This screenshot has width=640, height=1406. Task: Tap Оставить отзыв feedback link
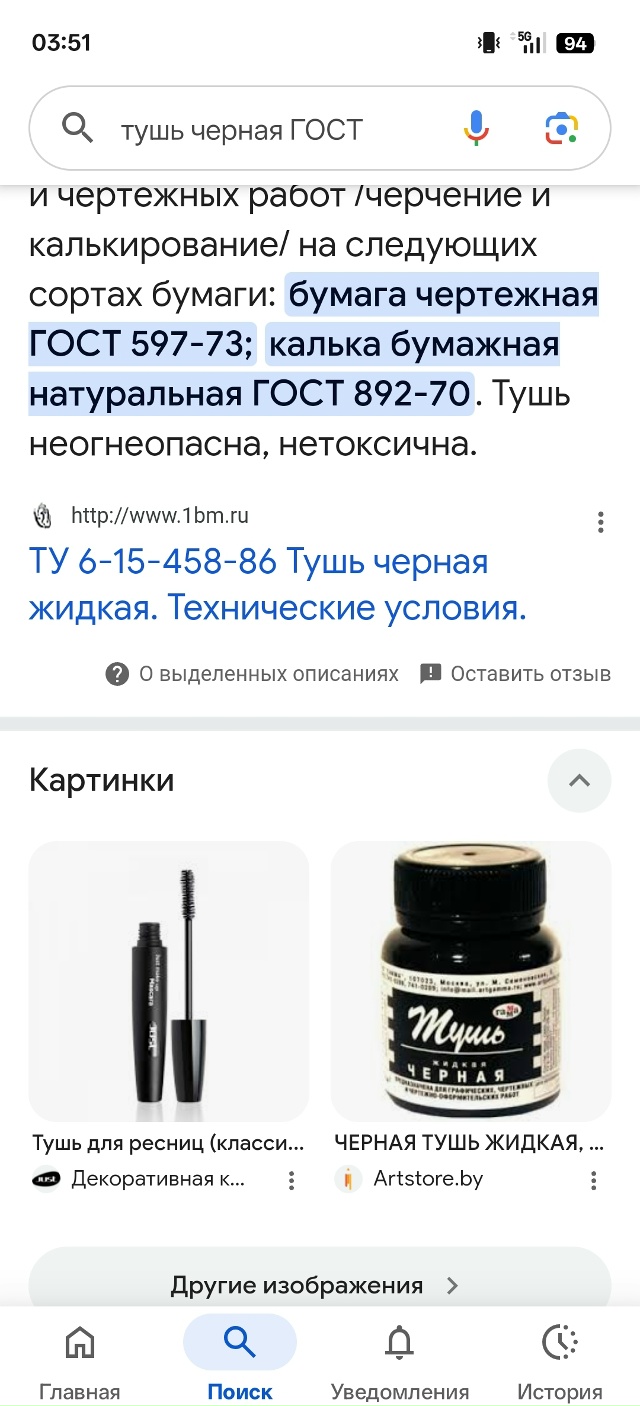pos(515,674)
